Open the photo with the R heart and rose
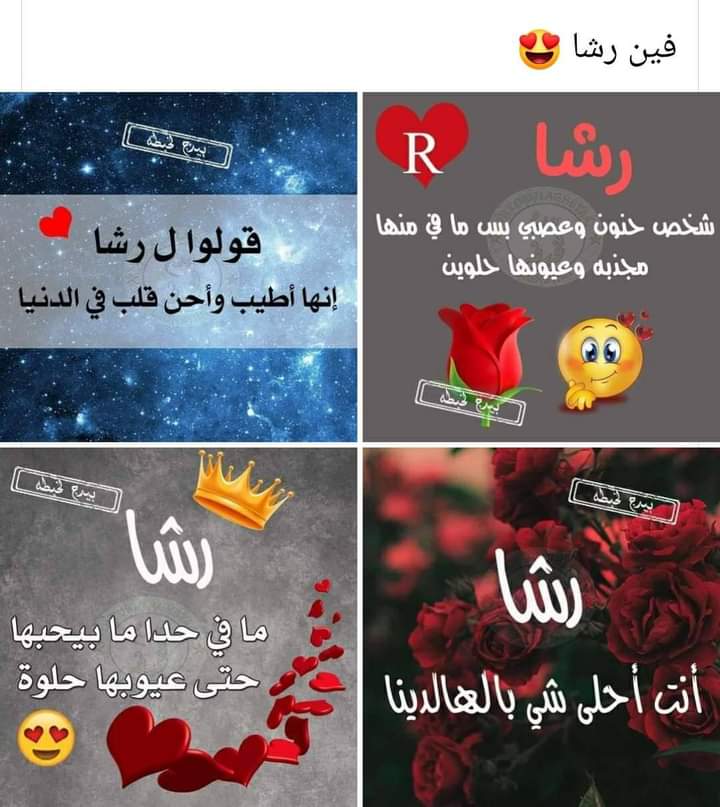Image resolution: width=720 pixels, height=807 pixels. 541,267
